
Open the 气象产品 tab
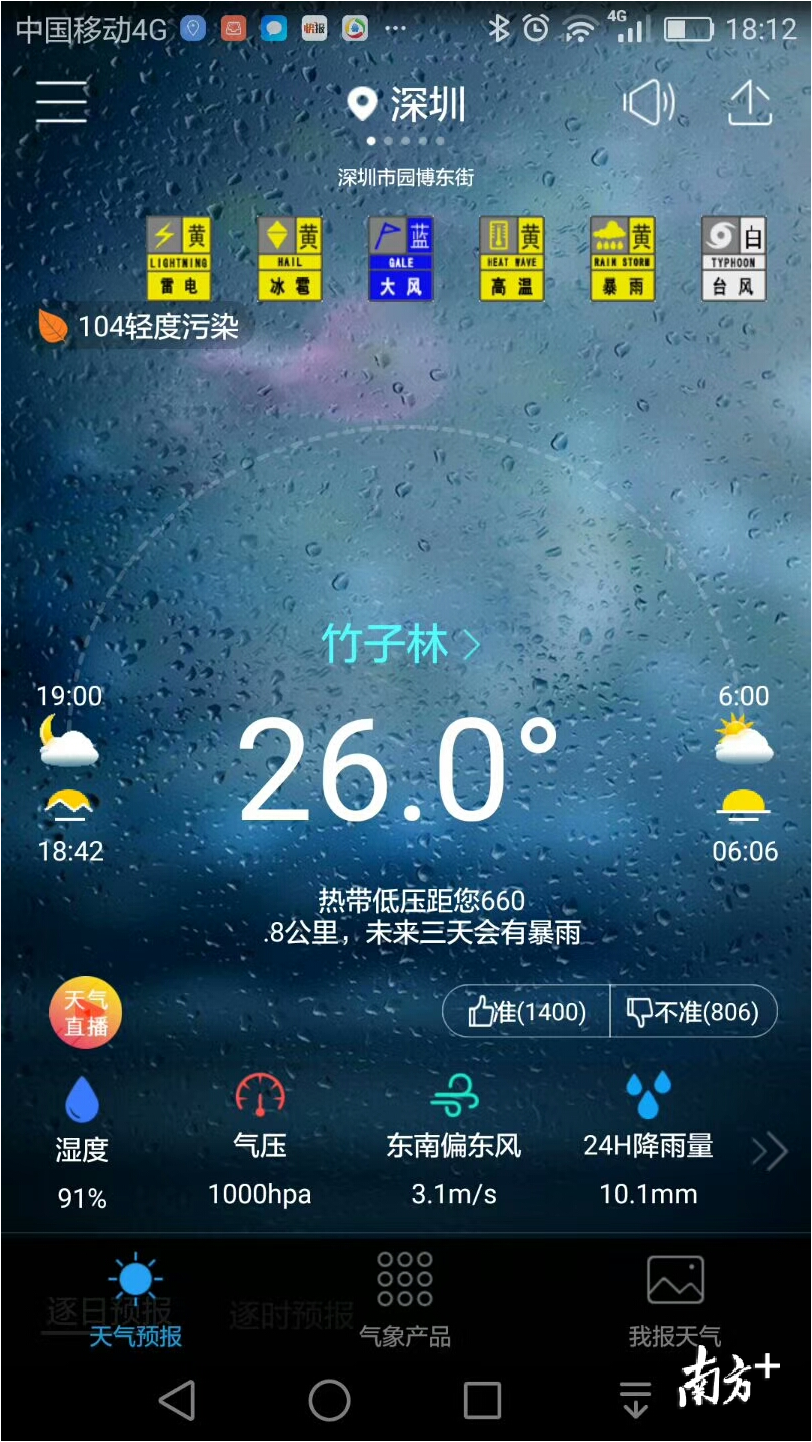click(x=404, y=1298)
